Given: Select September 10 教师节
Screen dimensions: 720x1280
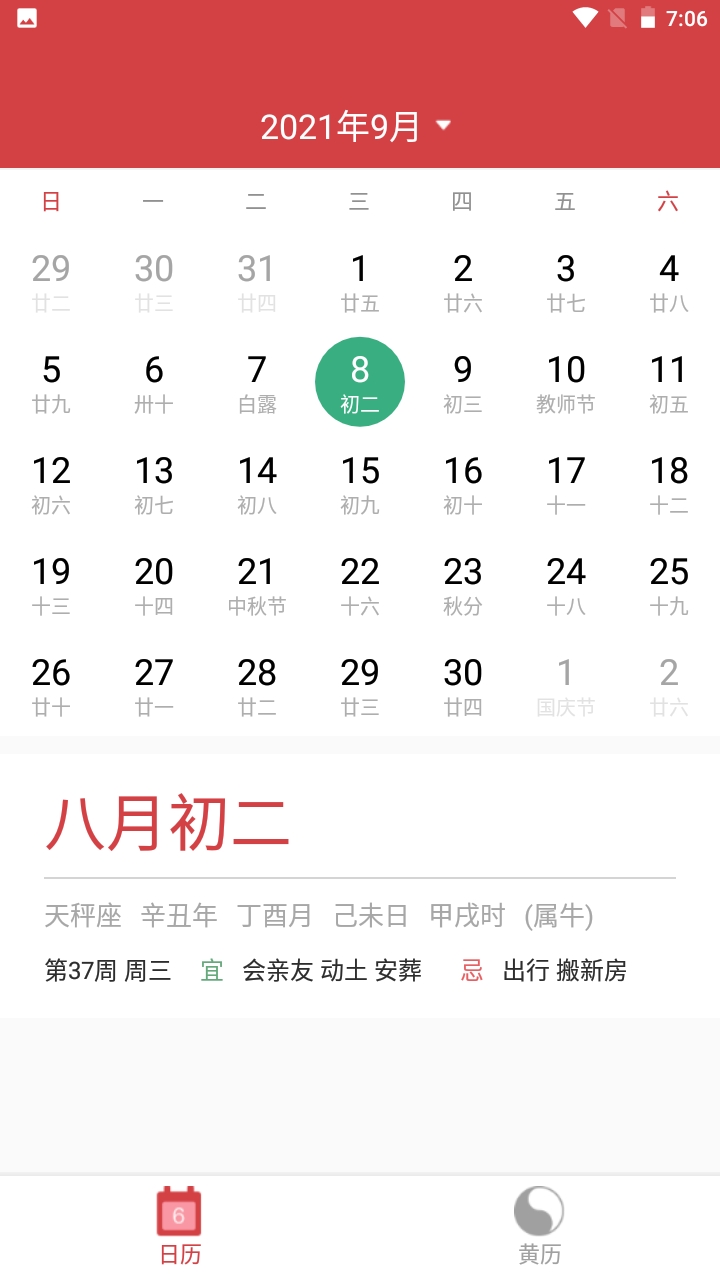Looking at the screenshot, I should pos(566,383).
